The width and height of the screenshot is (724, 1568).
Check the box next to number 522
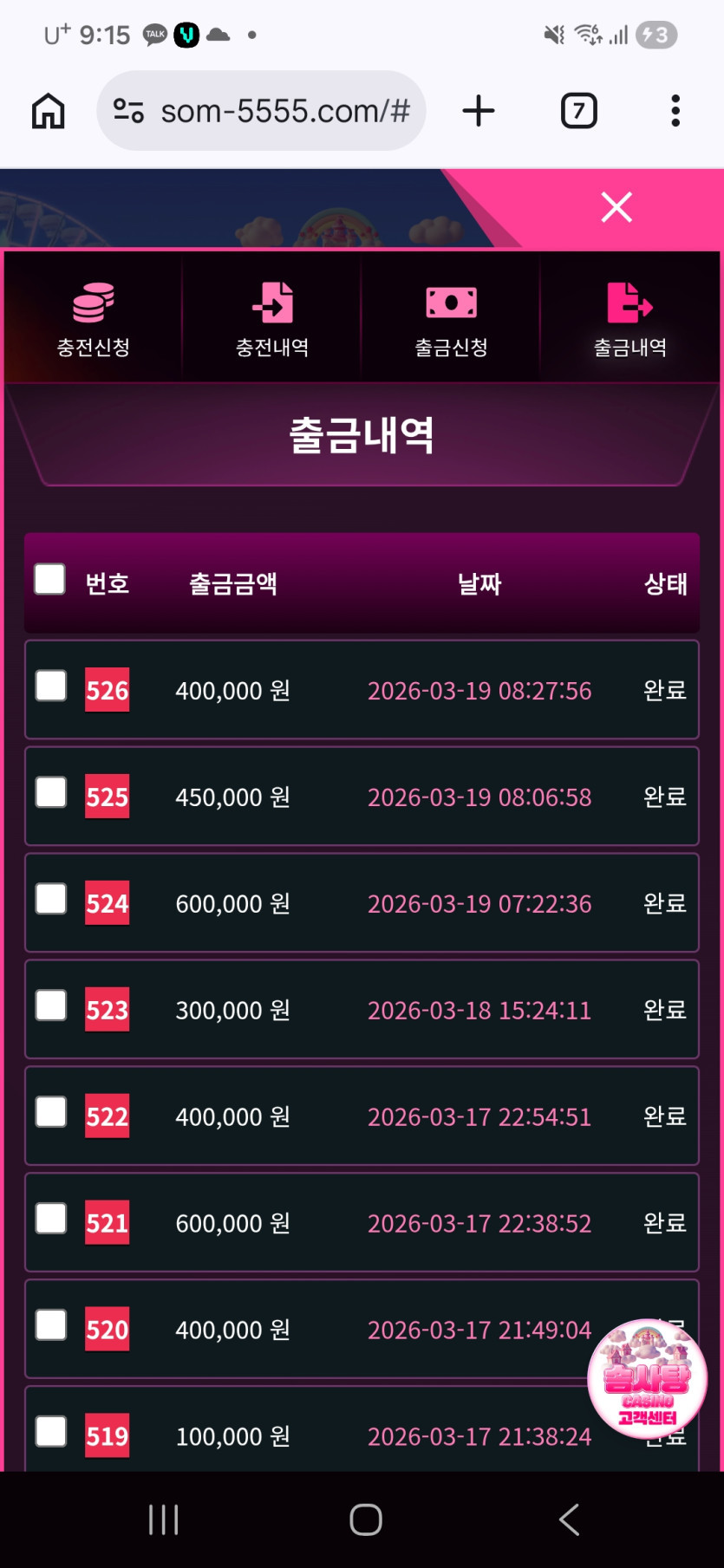point(51,1112)
